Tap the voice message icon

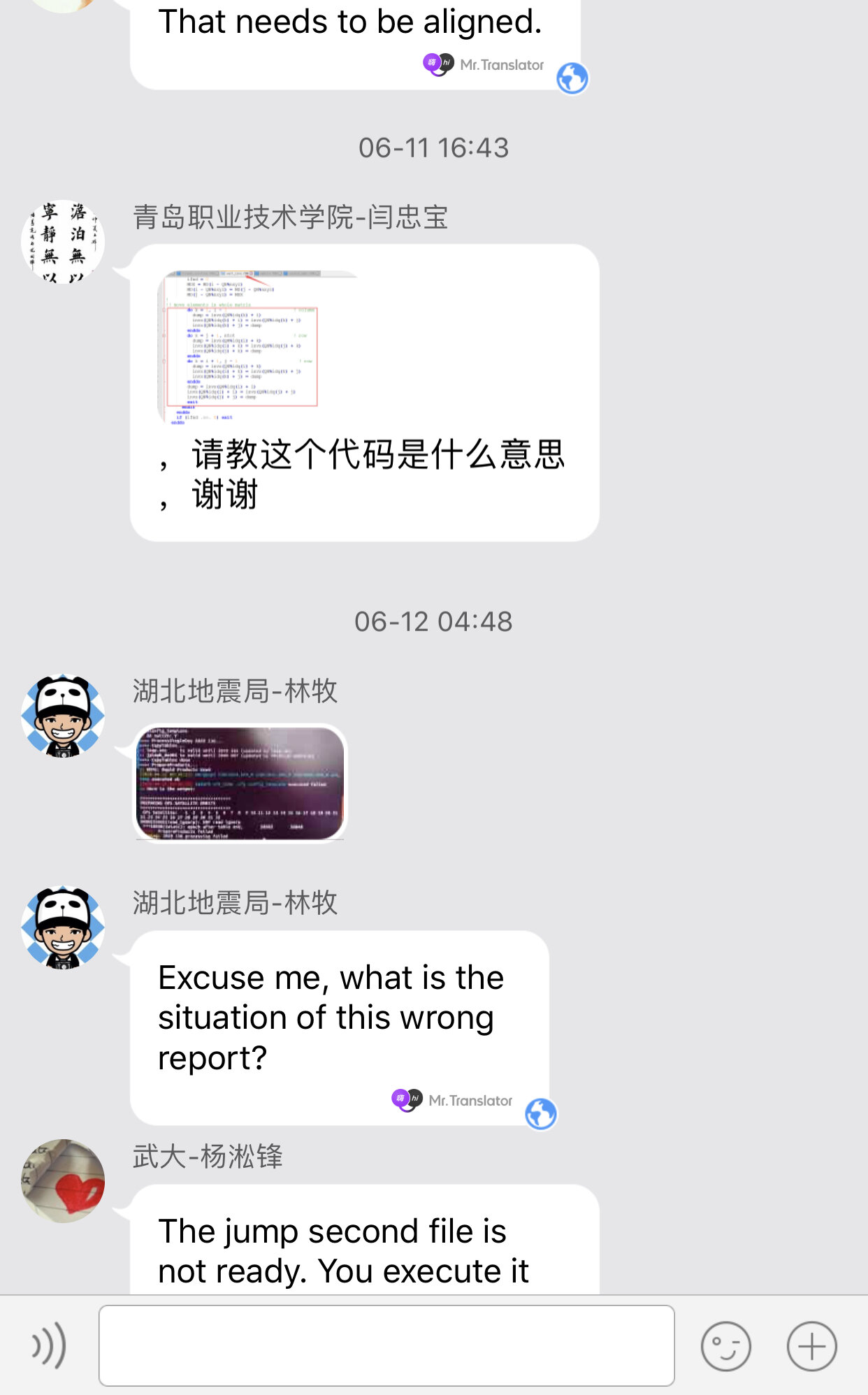click(x=49, y=1345)
